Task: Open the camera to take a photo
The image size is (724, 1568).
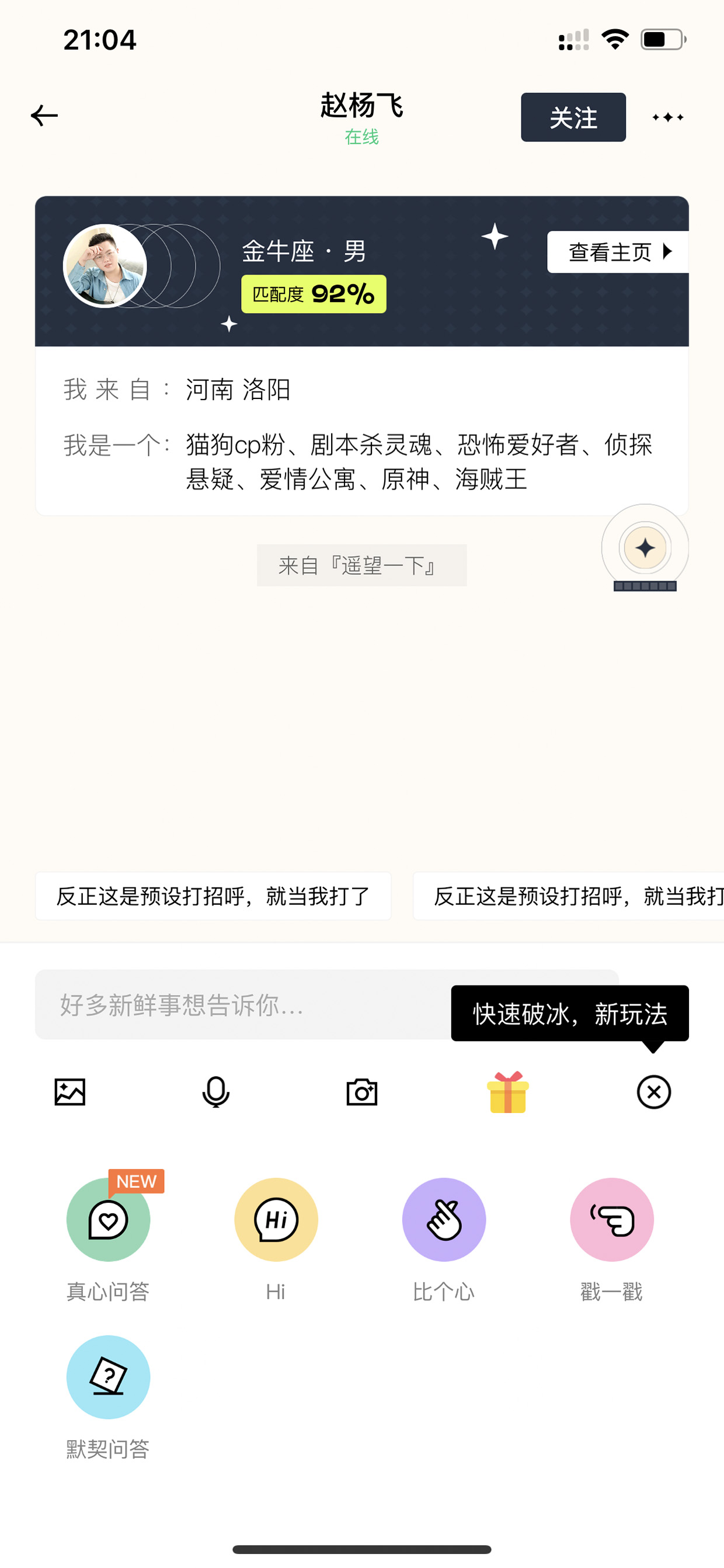Action: tap(362, 1092)
